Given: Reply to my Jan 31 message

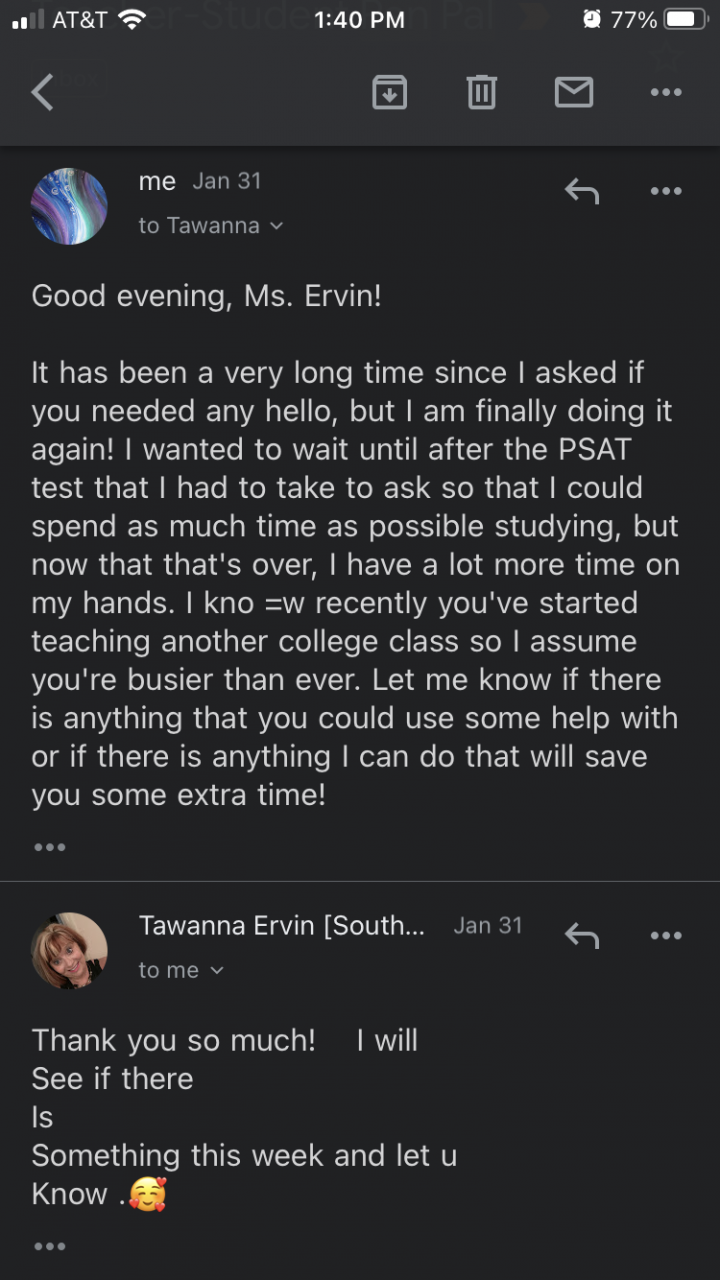Looking at the screenshot, I should pyautogui.click(x=581, y=191).
